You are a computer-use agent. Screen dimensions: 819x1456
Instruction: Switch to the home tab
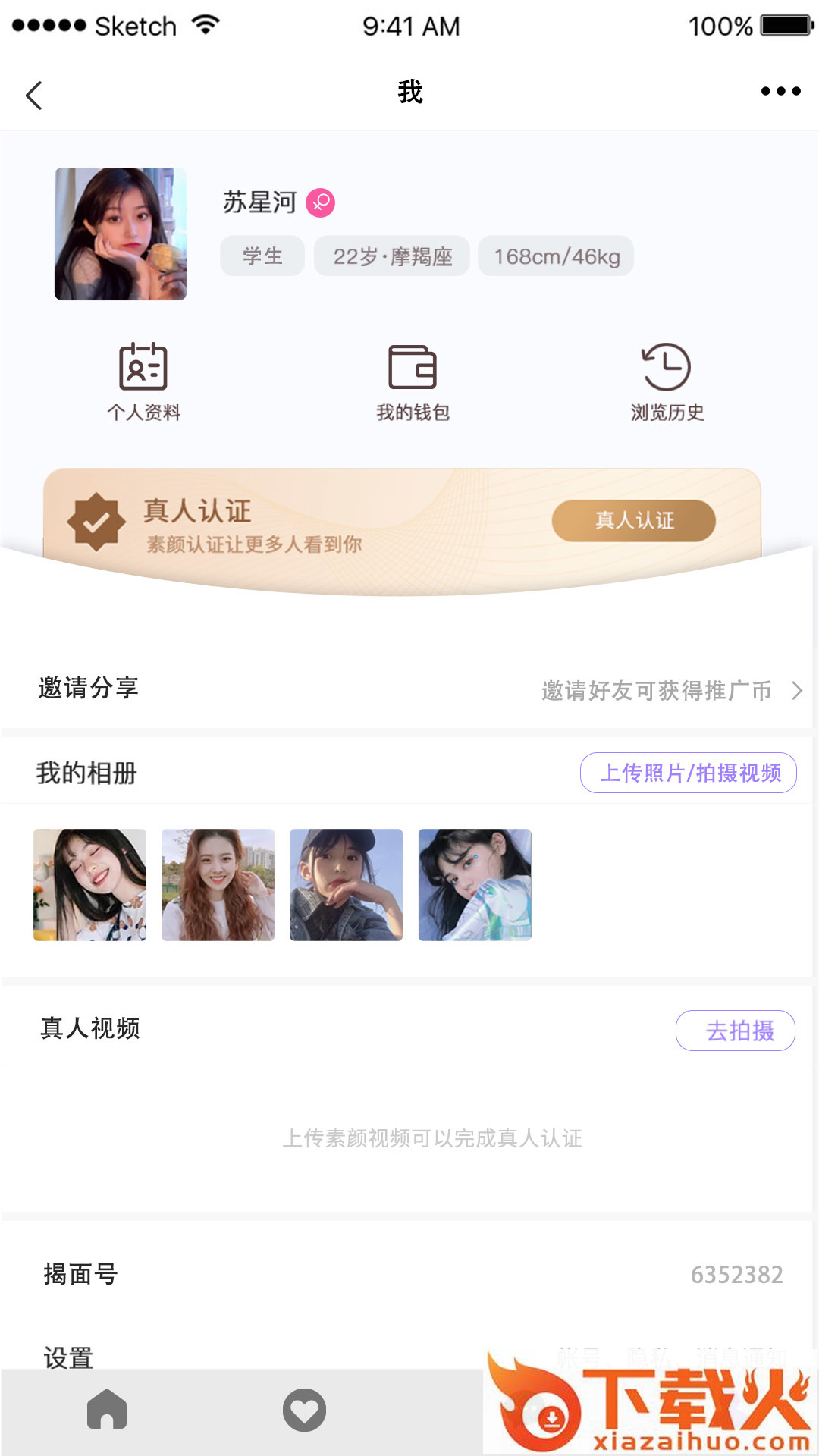[x=107, y=1410]
